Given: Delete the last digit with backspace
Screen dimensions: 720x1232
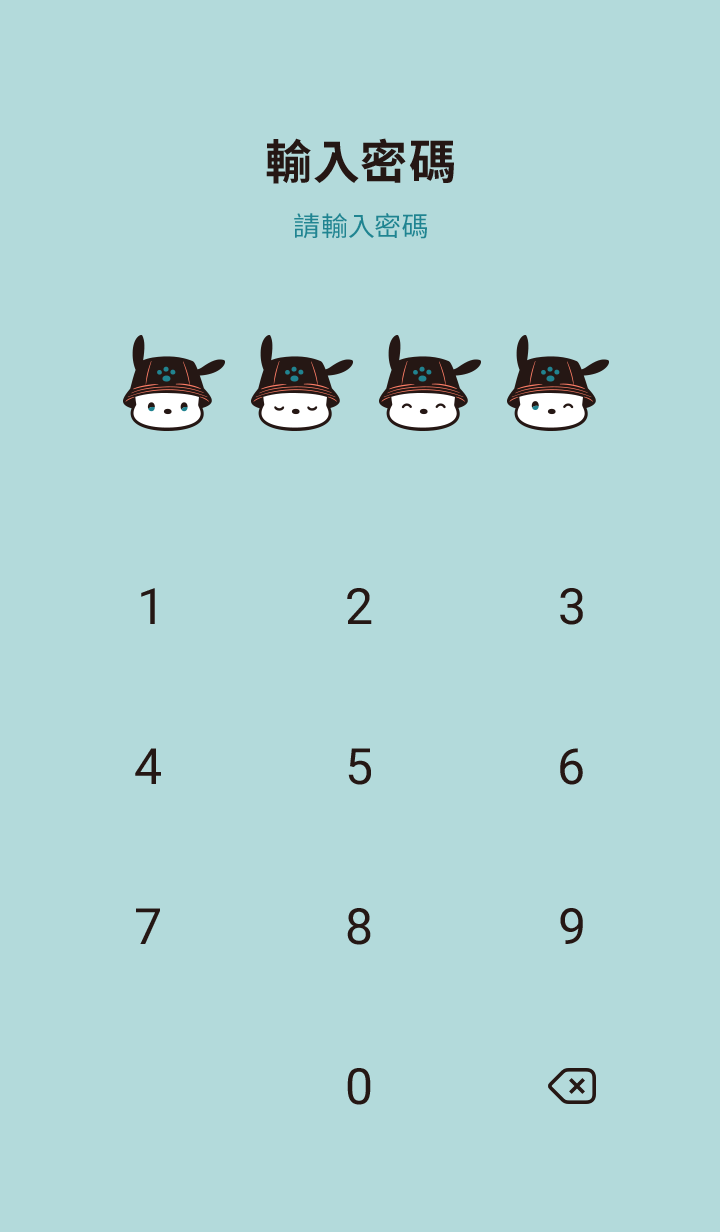Looking at the screenshot, I should click(x=572, y=1086).
